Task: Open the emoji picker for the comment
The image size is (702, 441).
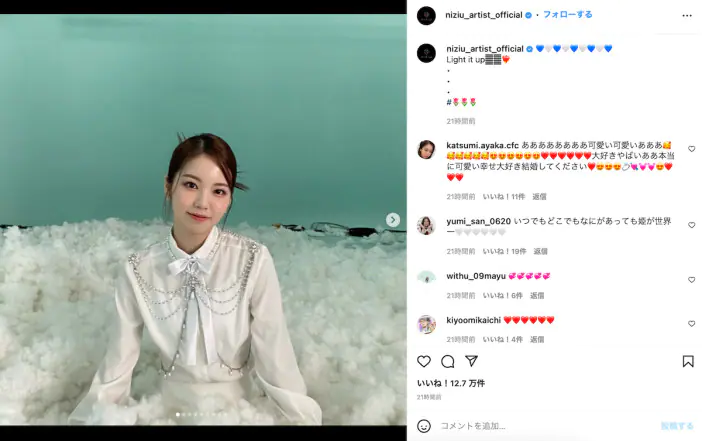Action: point(424,425)
